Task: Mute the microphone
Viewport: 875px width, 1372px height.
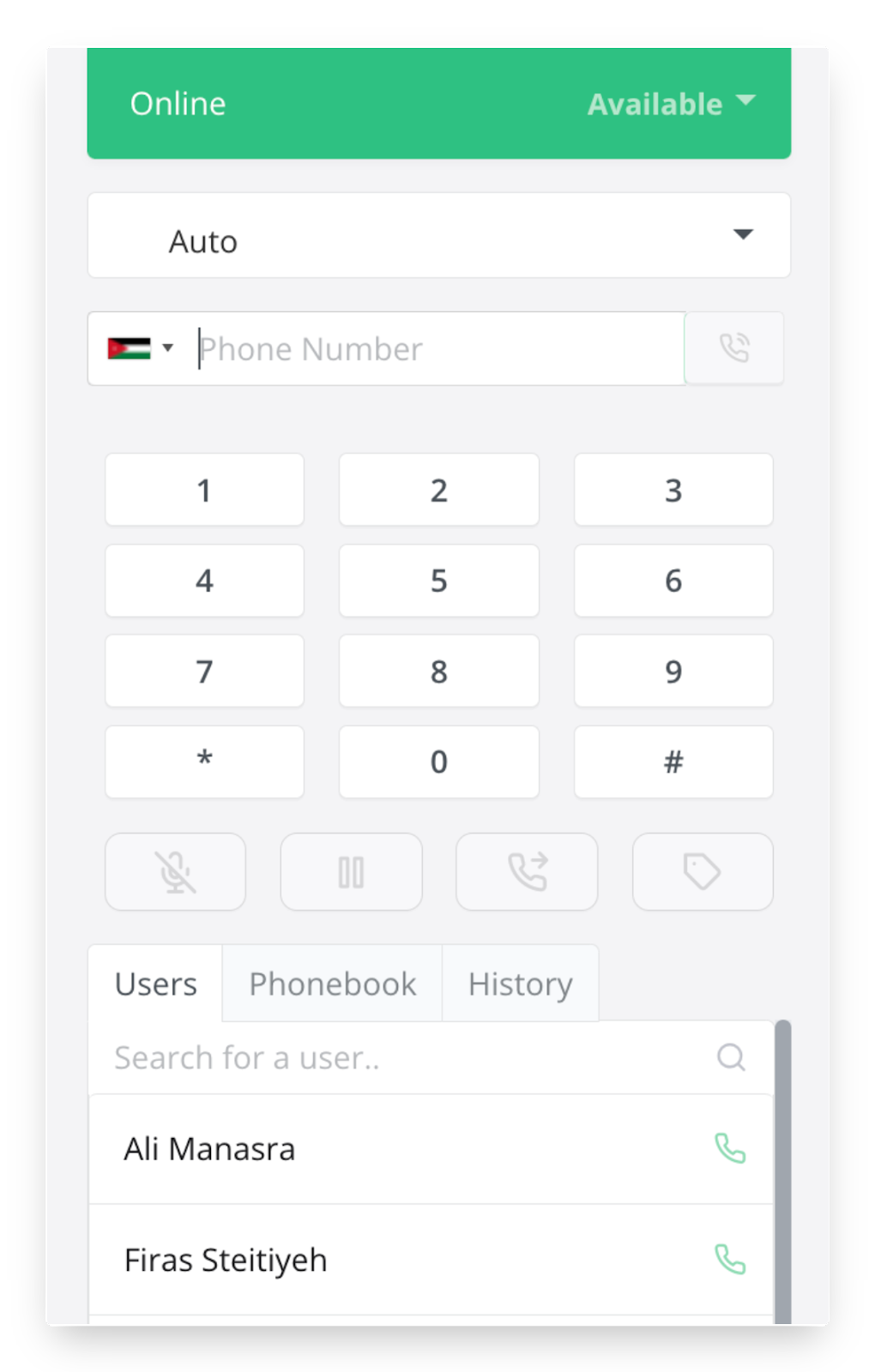Action: (175, 872)
